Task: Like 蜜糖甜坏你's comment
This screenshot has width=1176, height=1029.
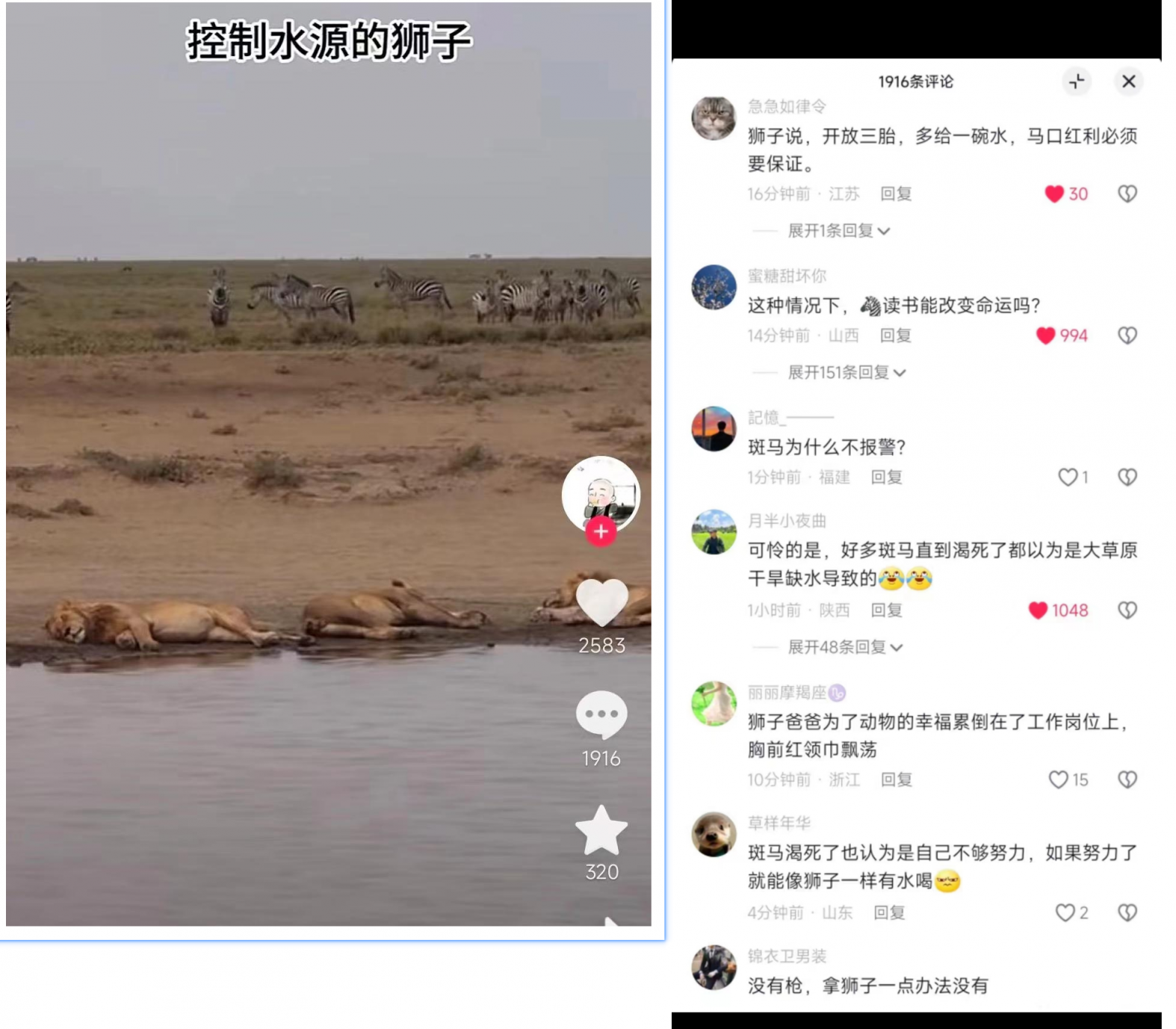Action: point(1046,336)
